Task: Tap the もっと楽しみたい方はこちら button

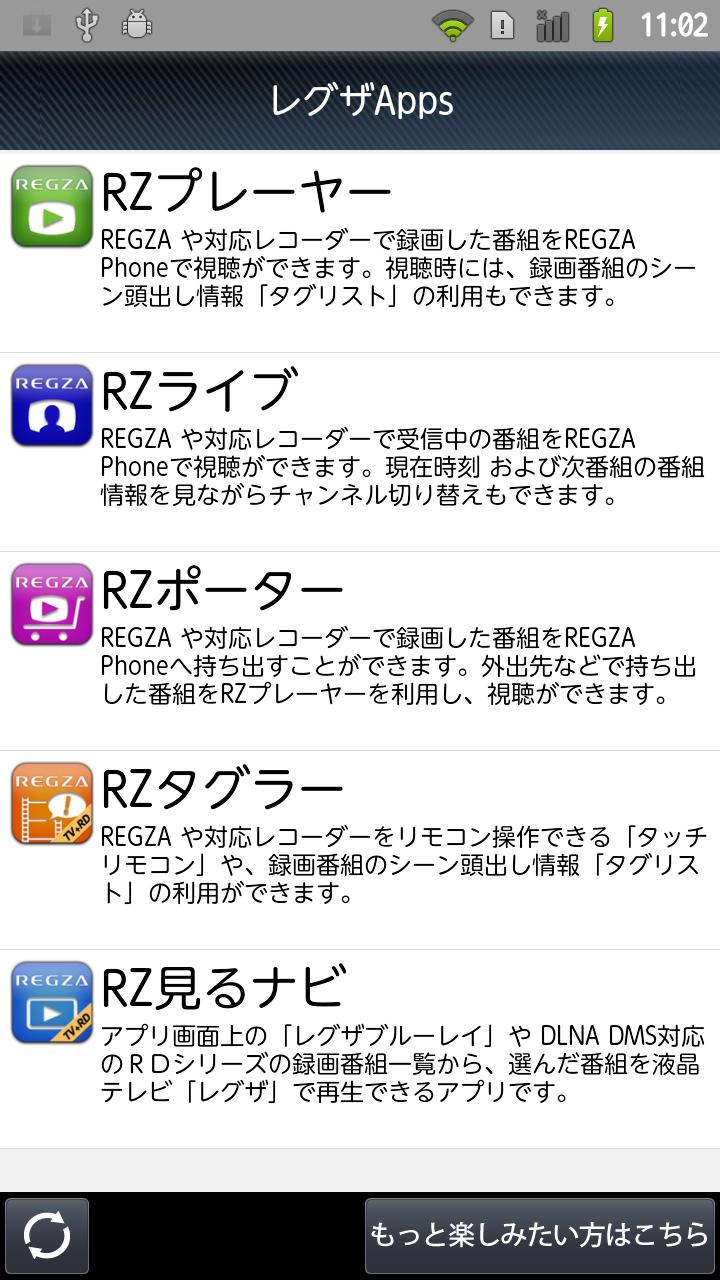Action: (x=540, y=1236)
